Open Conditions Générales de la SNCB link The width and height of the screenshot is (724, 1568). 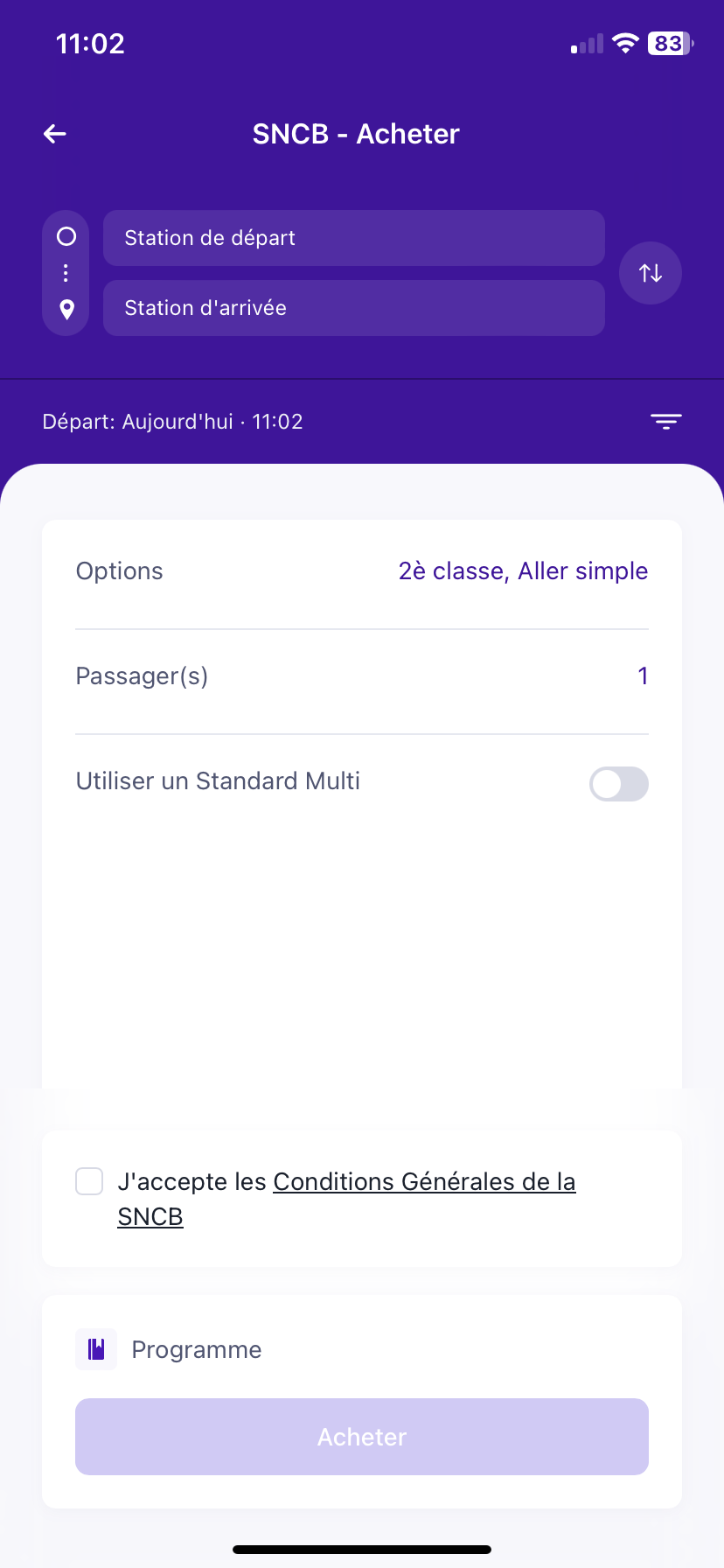click(424, 1182)
